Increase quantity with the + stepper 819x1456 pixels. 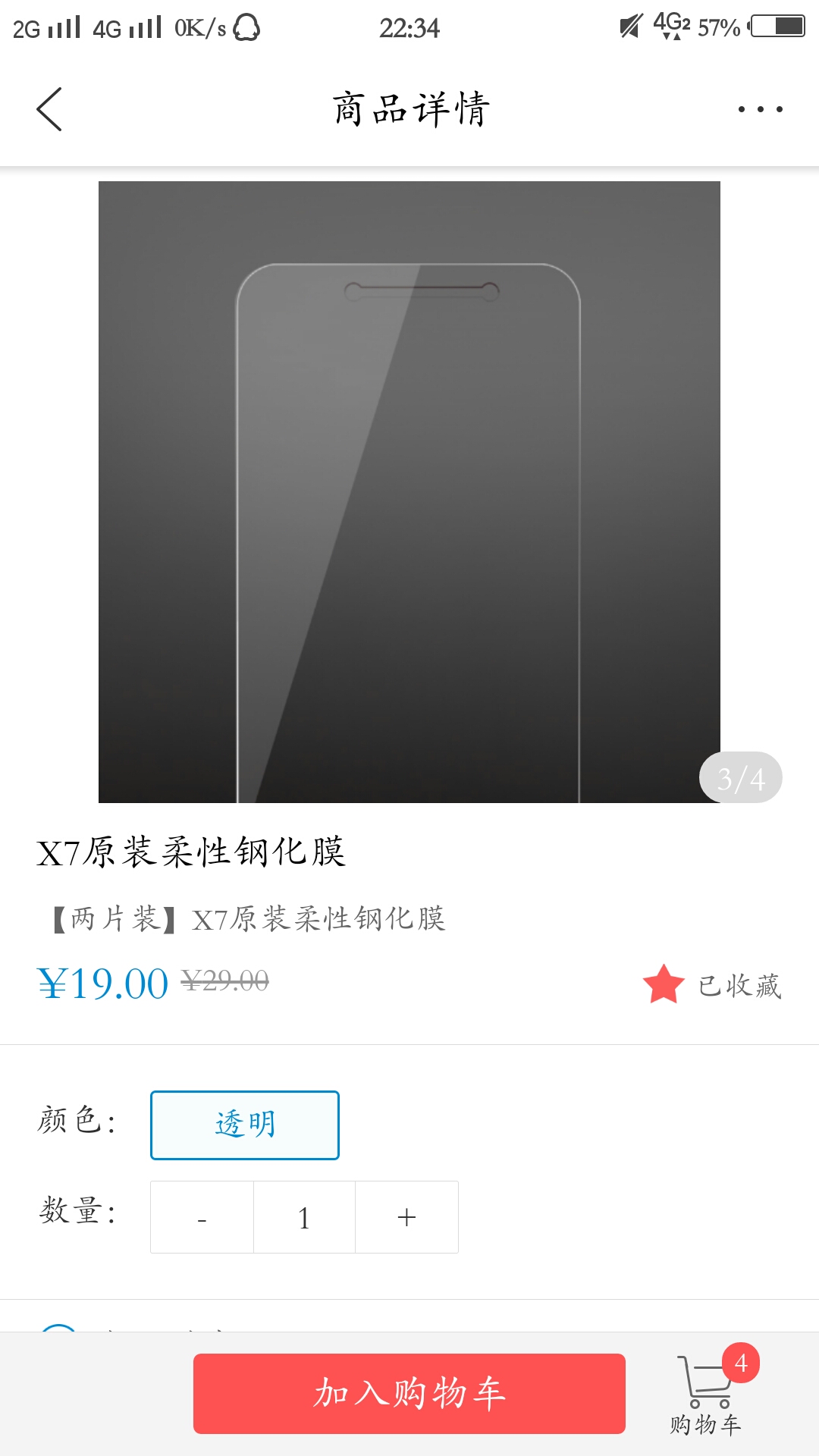pos(407,1216)
